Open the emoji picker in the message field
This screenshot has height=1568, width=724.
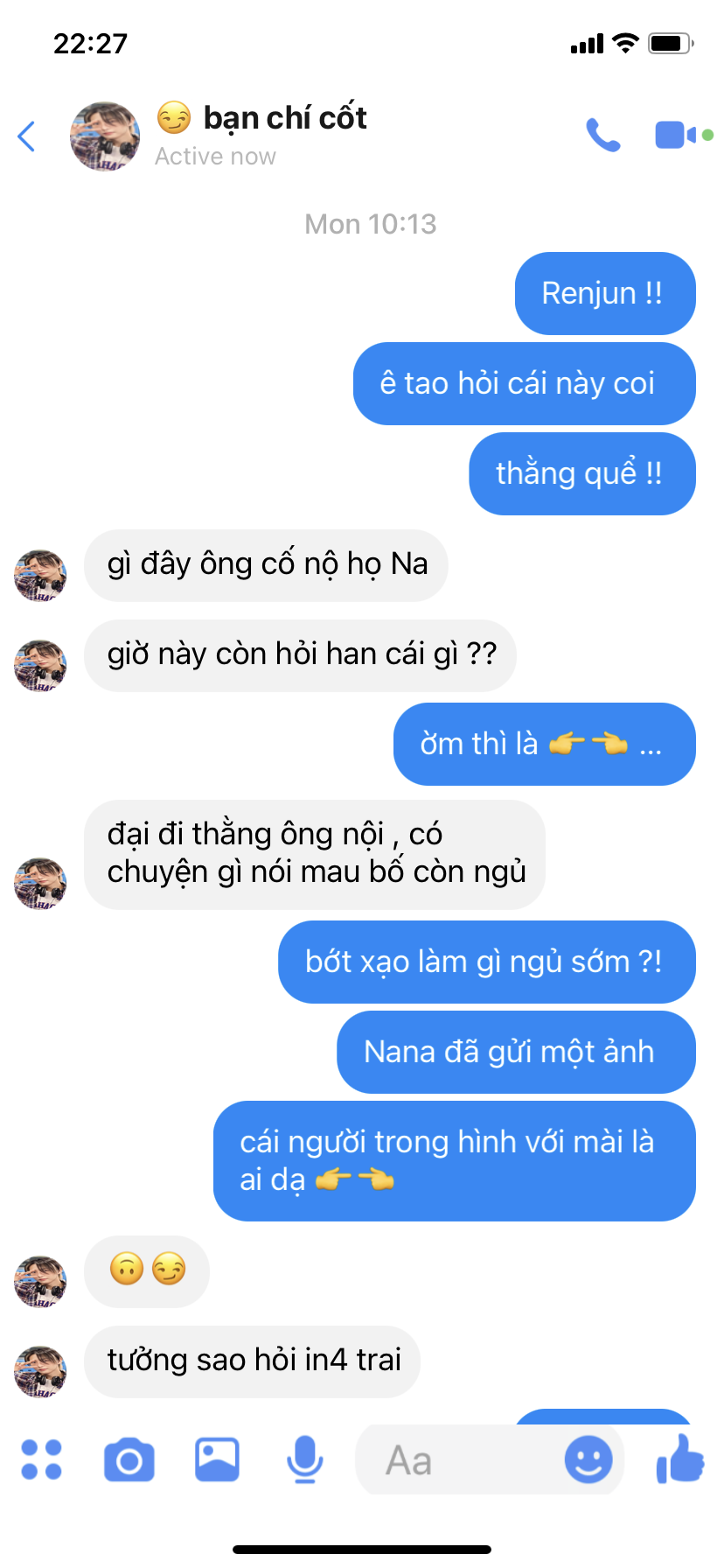pyautogui.click(x=588, y=1459)
